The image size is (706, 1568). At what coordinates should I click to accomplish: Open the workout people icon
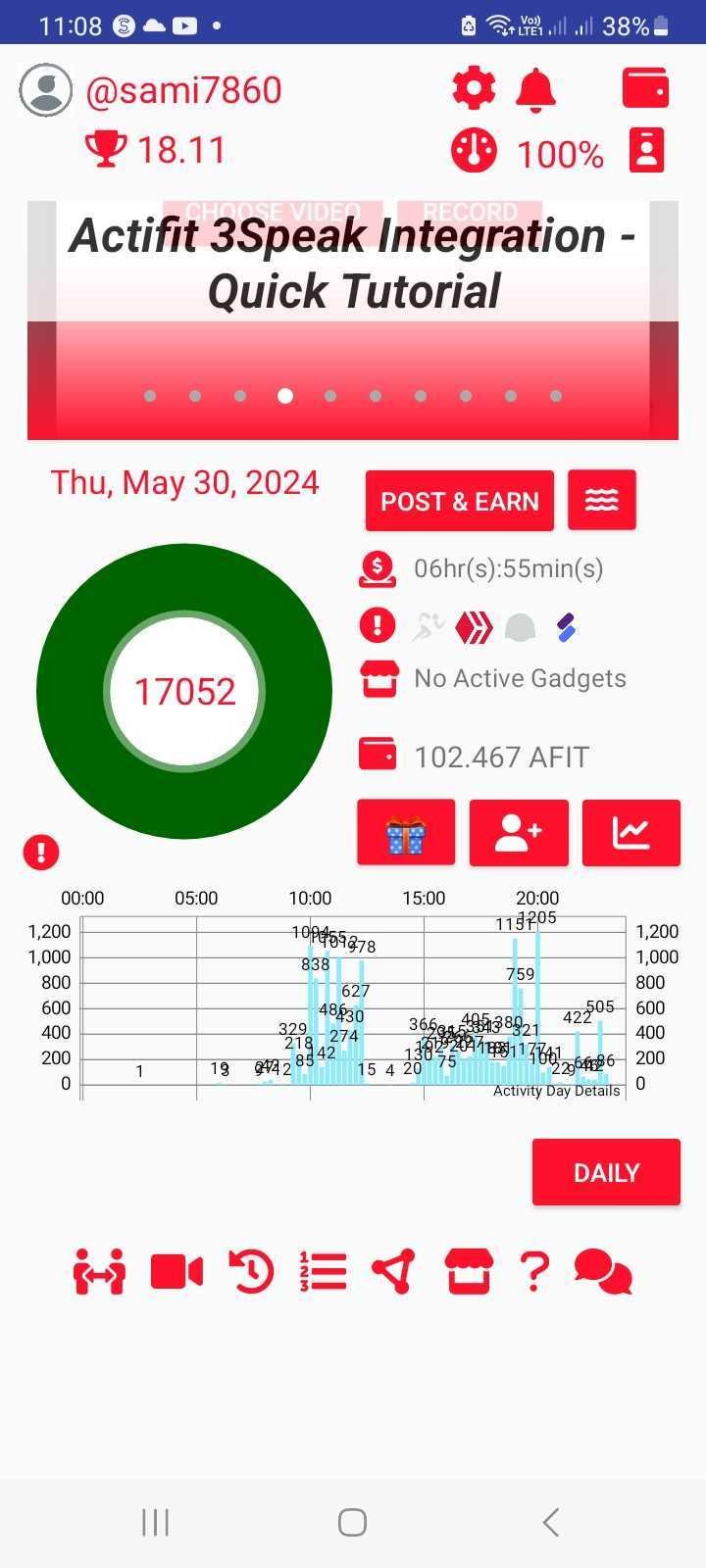99,1272
